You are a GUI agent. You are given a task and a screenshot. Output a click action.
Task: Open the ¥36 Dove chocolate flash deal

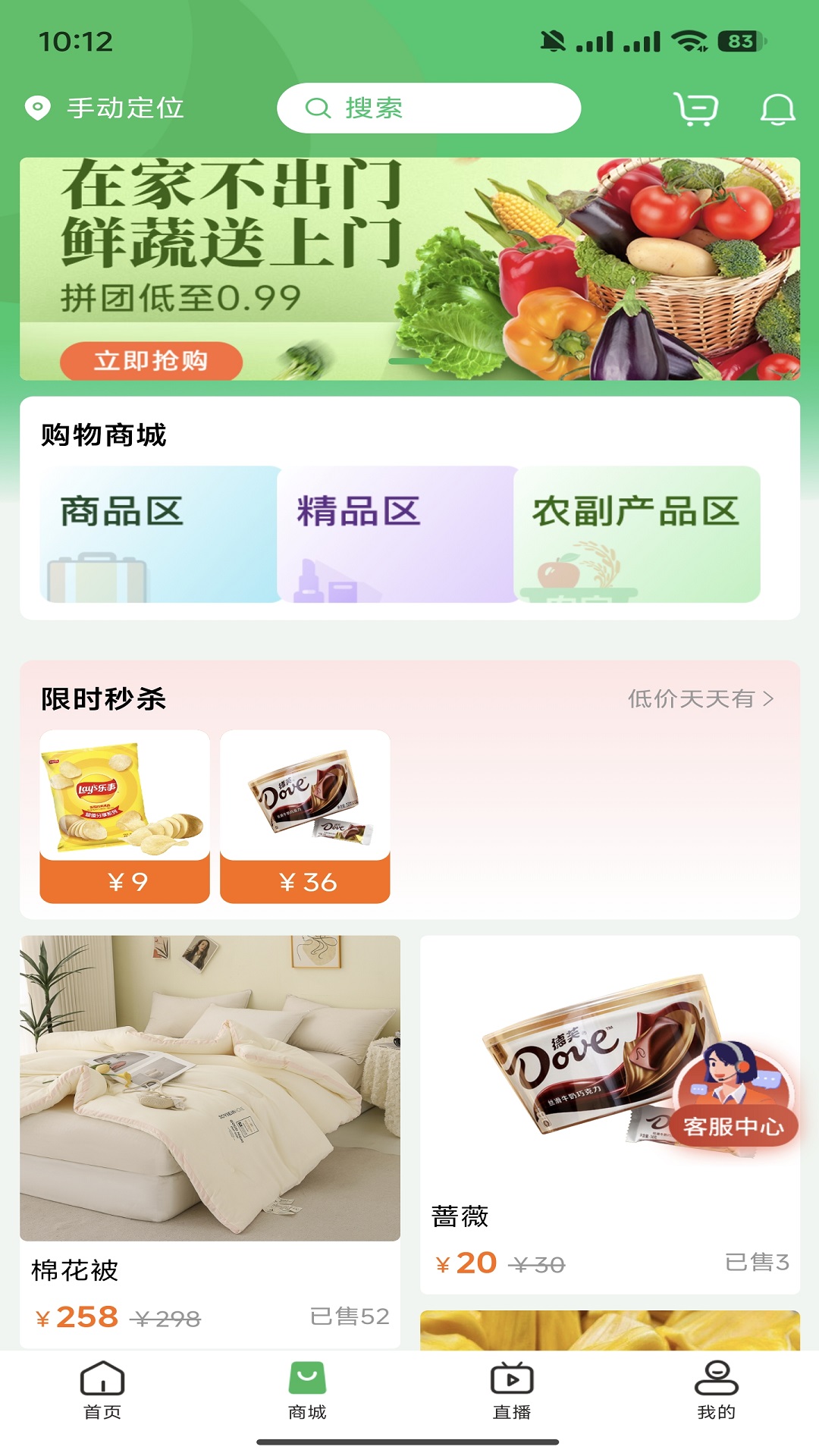305,816
